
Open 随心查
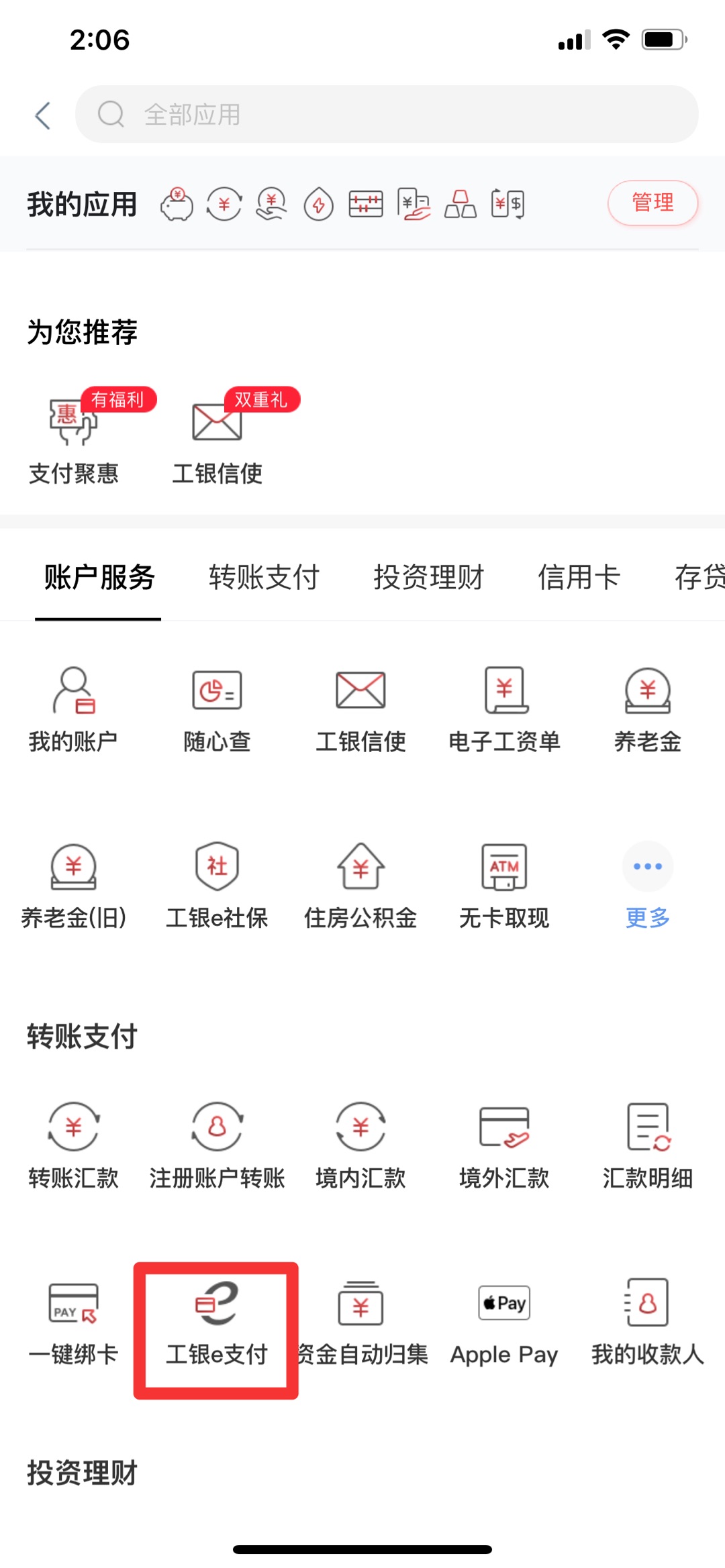click(217, 711)
